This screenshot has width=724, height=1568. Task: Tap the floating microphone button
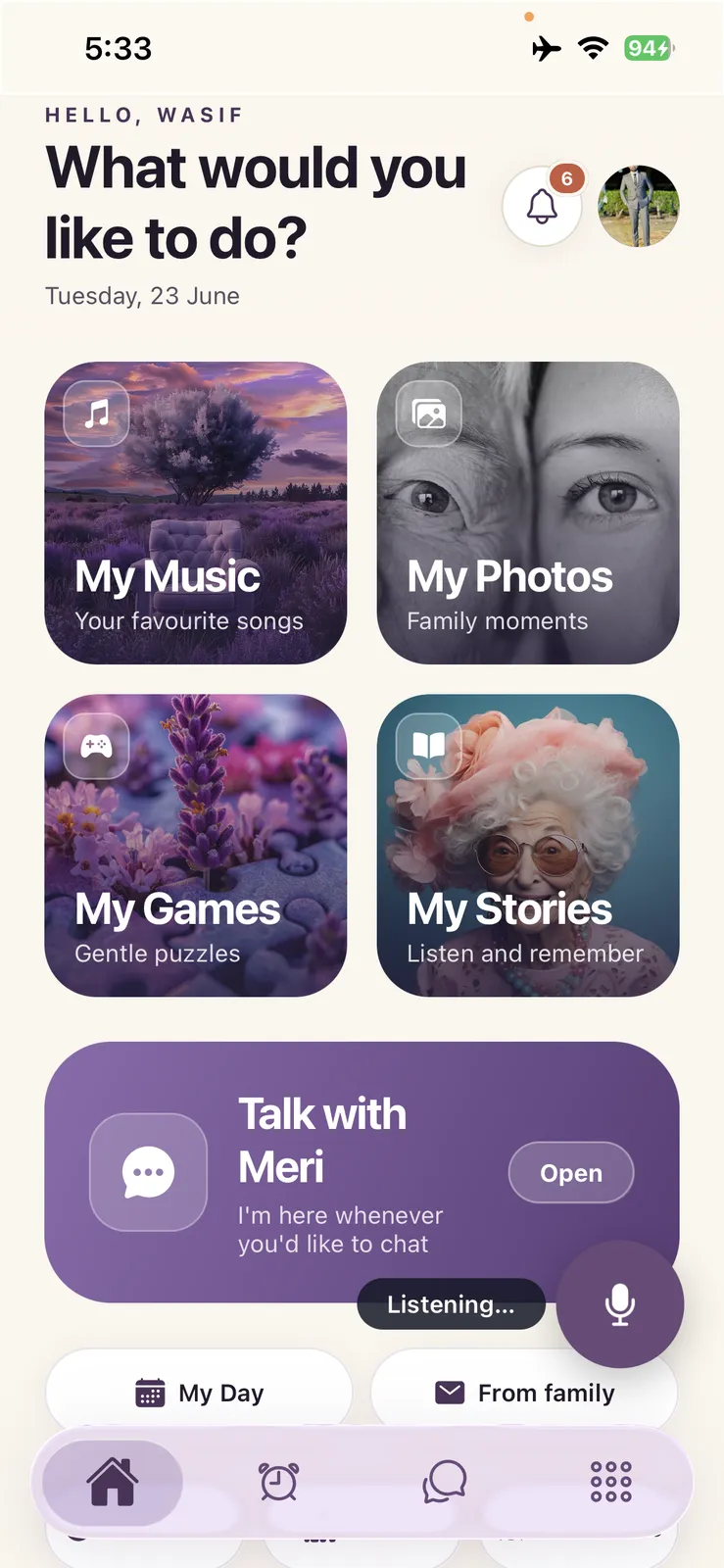pos(620,1304)
